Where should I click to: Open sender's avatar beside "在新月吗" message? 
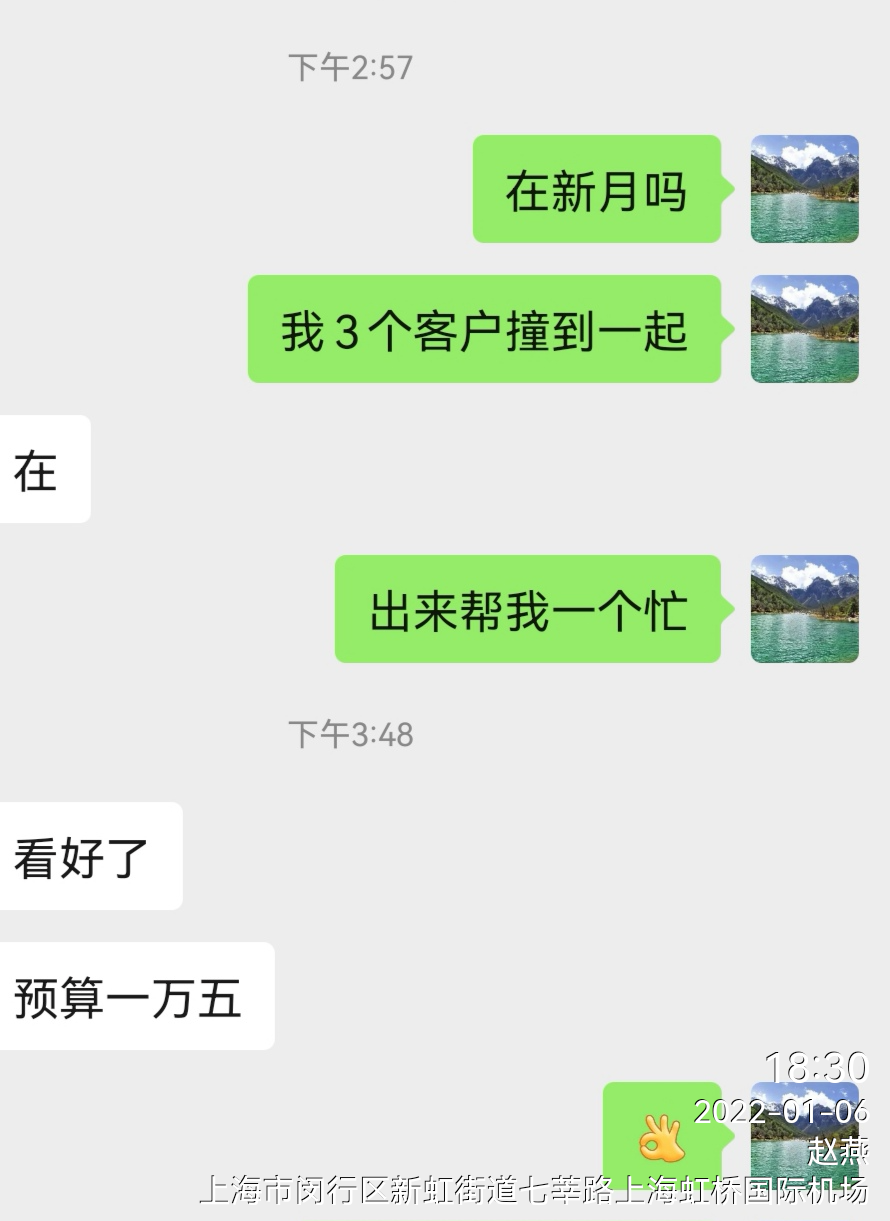coord(804,189)
